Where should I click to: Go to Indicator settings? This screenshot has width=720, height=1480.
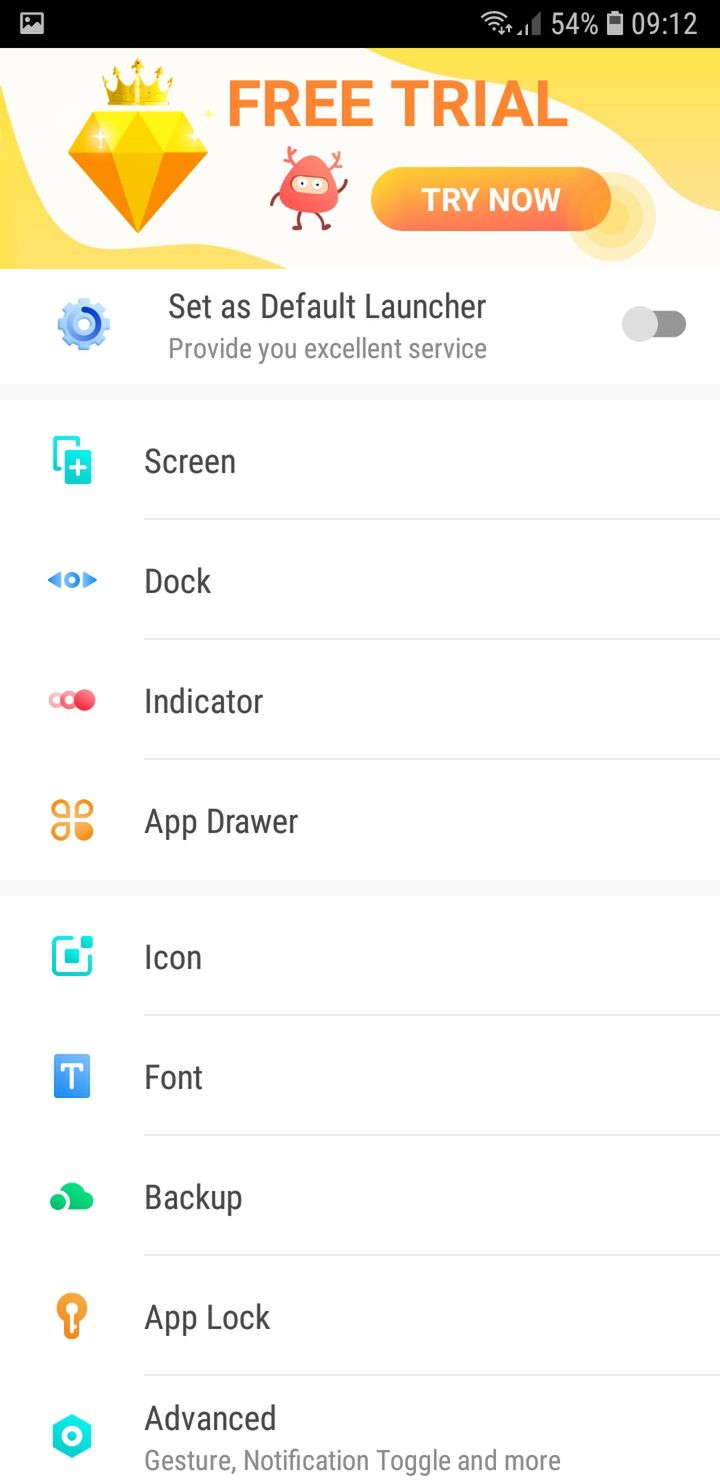360,700
